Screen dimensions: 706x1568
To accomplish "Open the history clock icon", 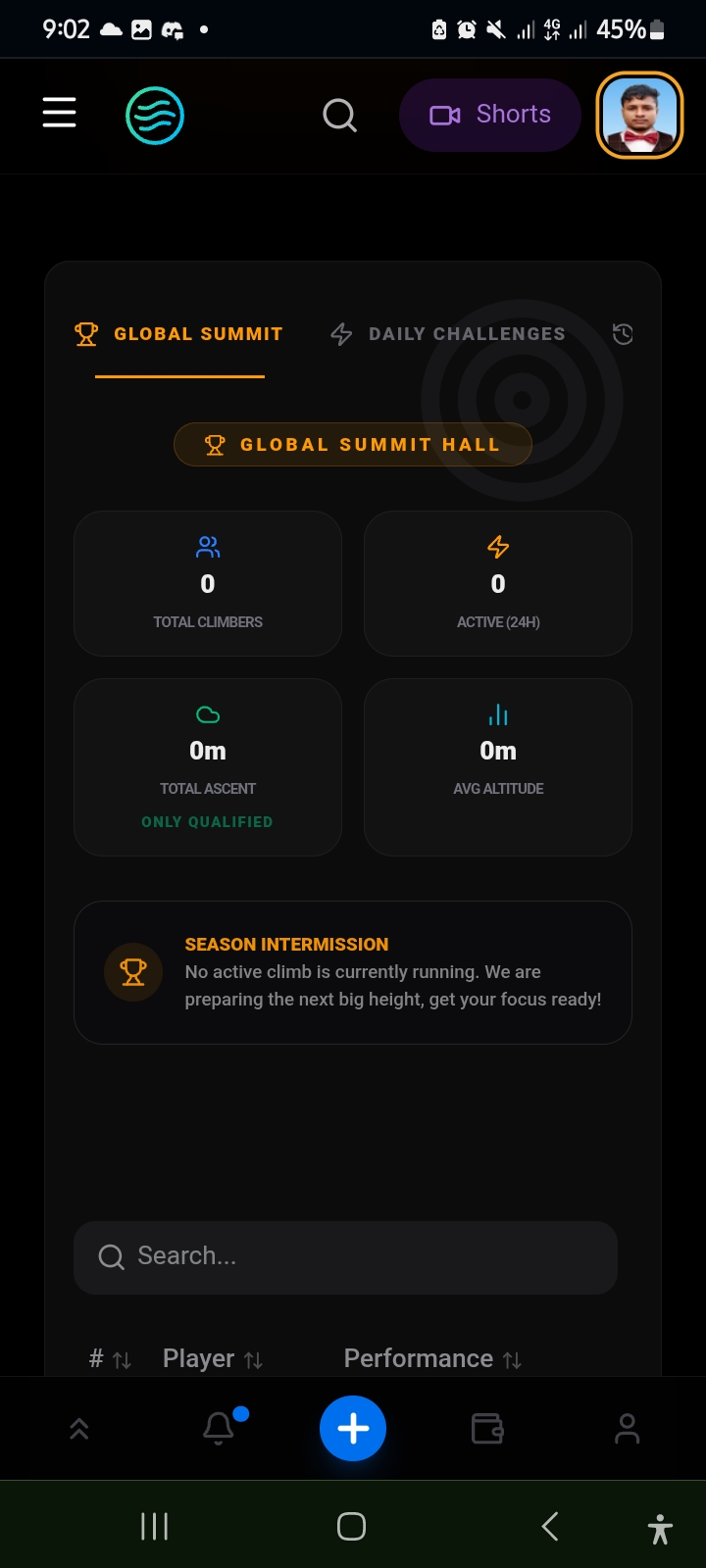I will click(x=623, y=334).
